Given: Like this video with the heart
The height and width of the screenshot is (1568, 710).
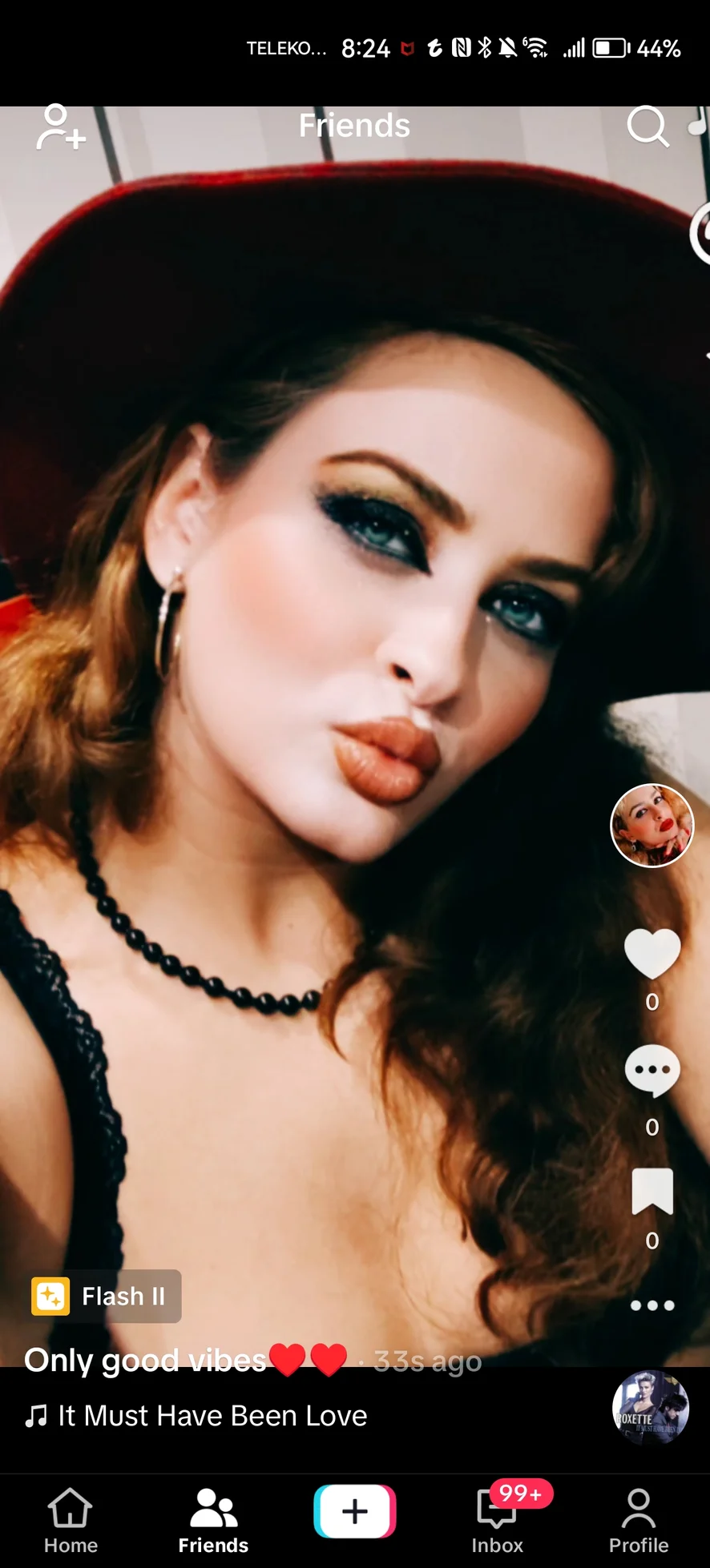Looking at the screenshot, I should (652, 954).
